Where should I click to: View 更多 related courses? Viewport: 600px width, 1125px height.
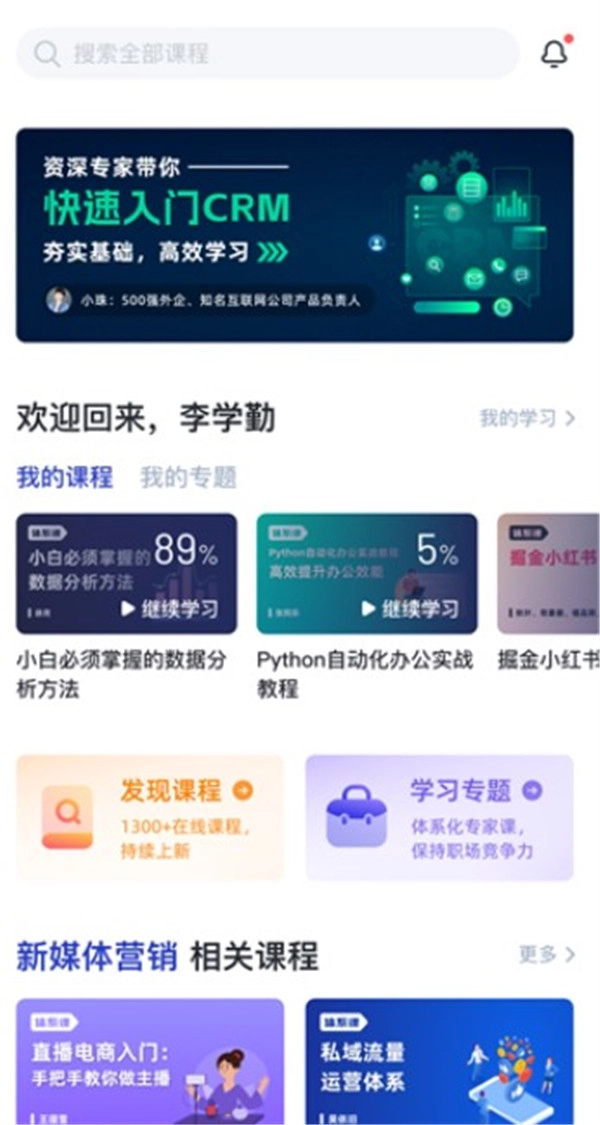(x=546, y=954)
